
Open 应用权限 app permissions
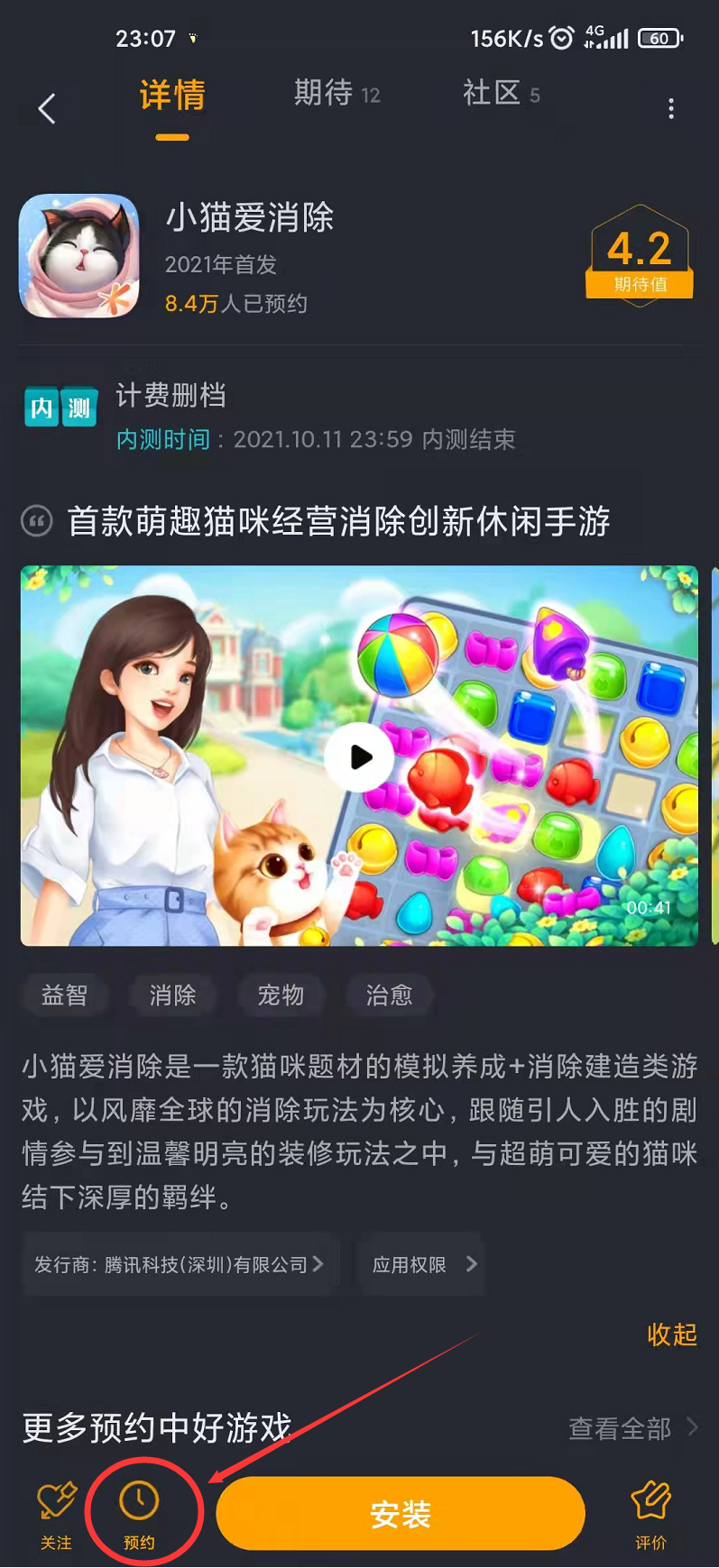point(423,1264)
